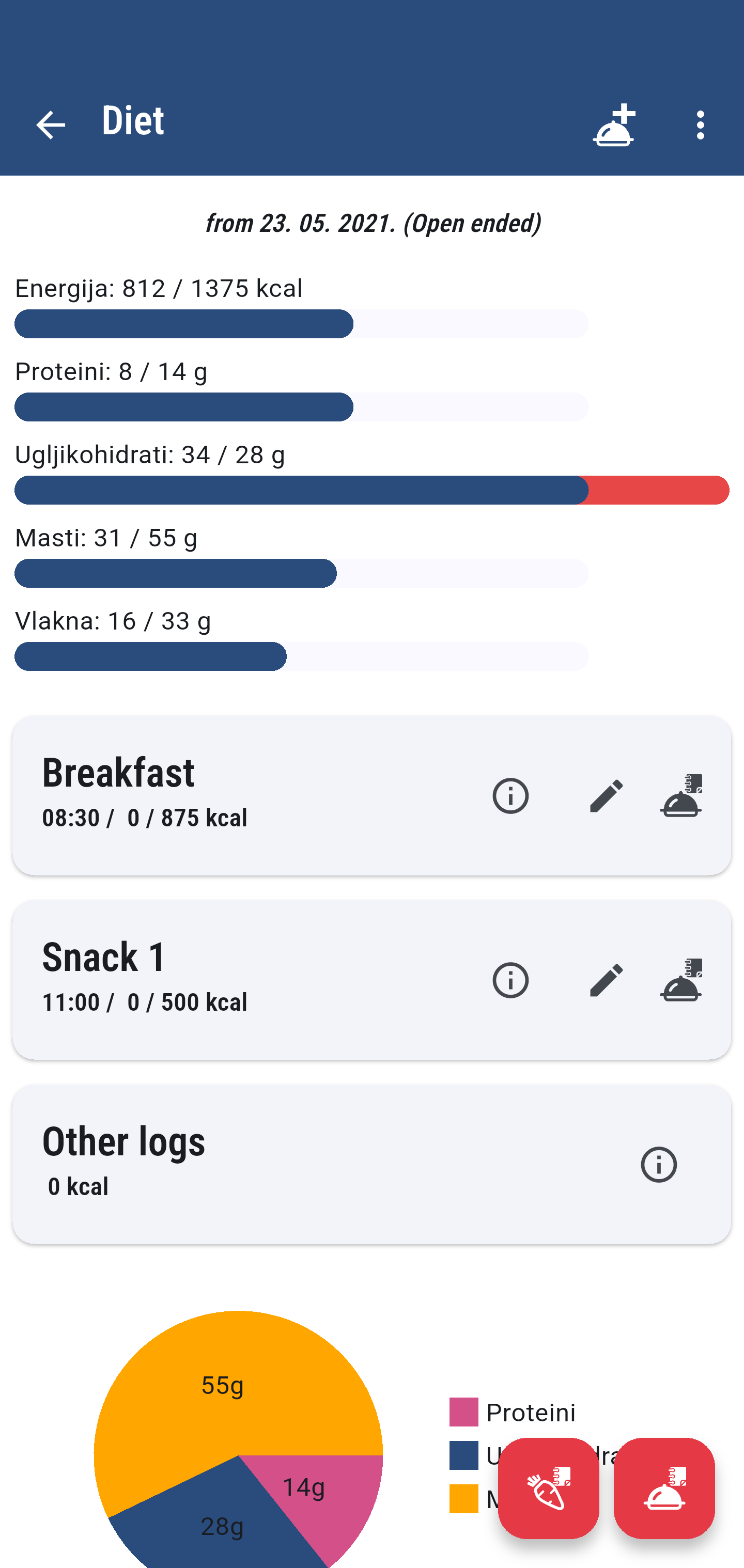Go back from the Diet screen
This screenshot has width=744, height=1568.
[51, 126]
